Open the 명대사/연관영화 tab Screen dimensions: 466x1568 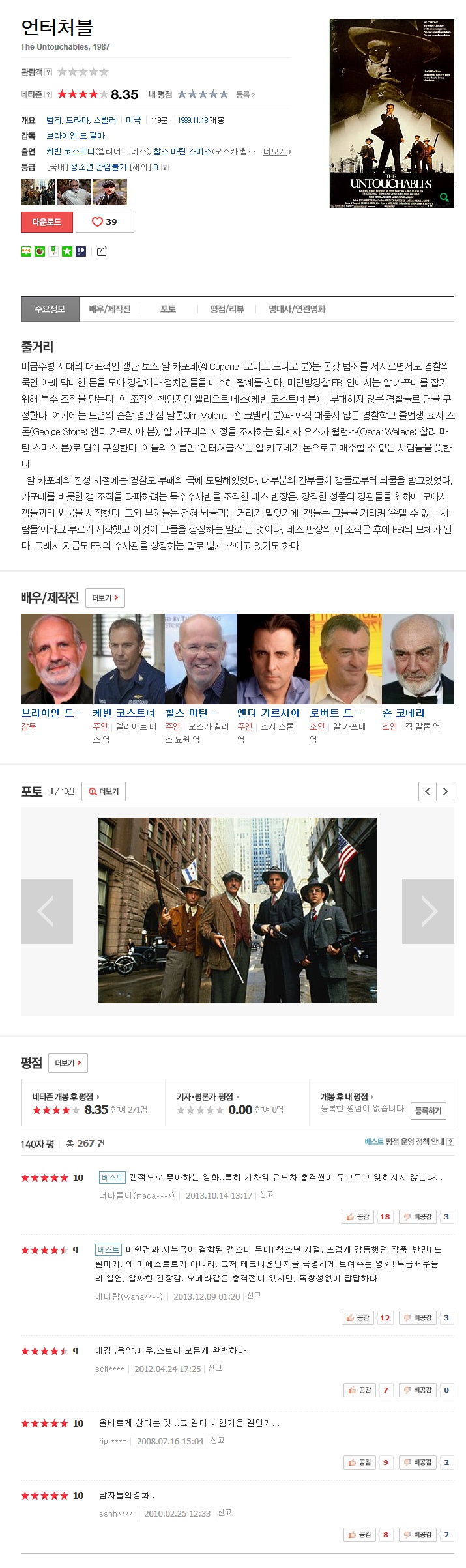[x=297, y=309]
